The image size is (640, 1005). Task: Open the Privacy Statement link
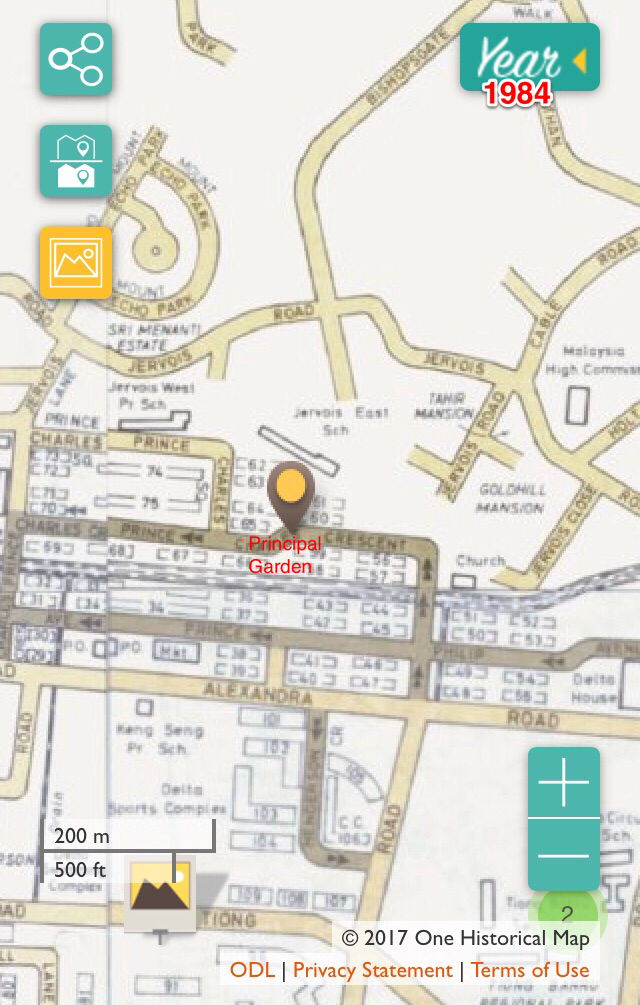coord(372,970)
